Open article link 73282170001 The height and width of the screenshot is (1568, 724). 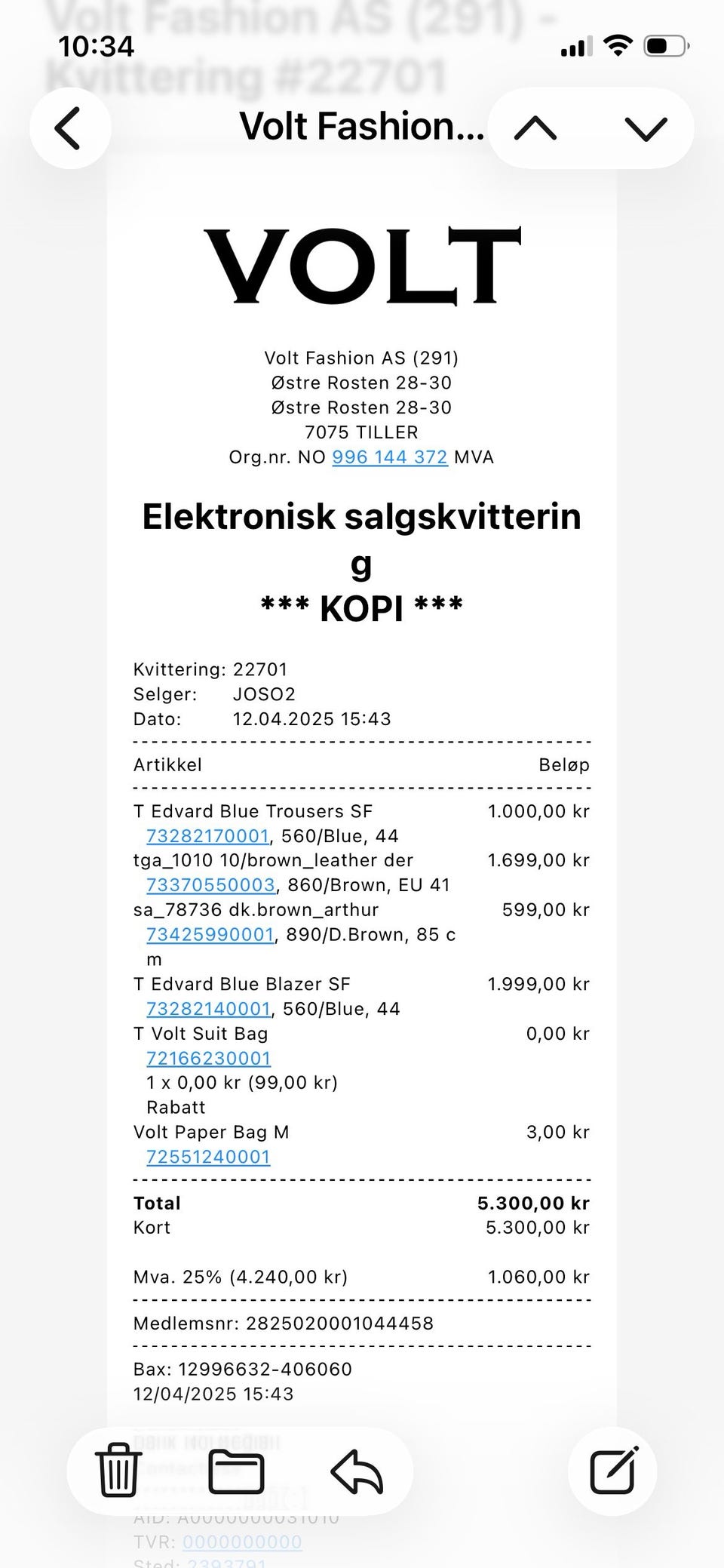[207, 836]
